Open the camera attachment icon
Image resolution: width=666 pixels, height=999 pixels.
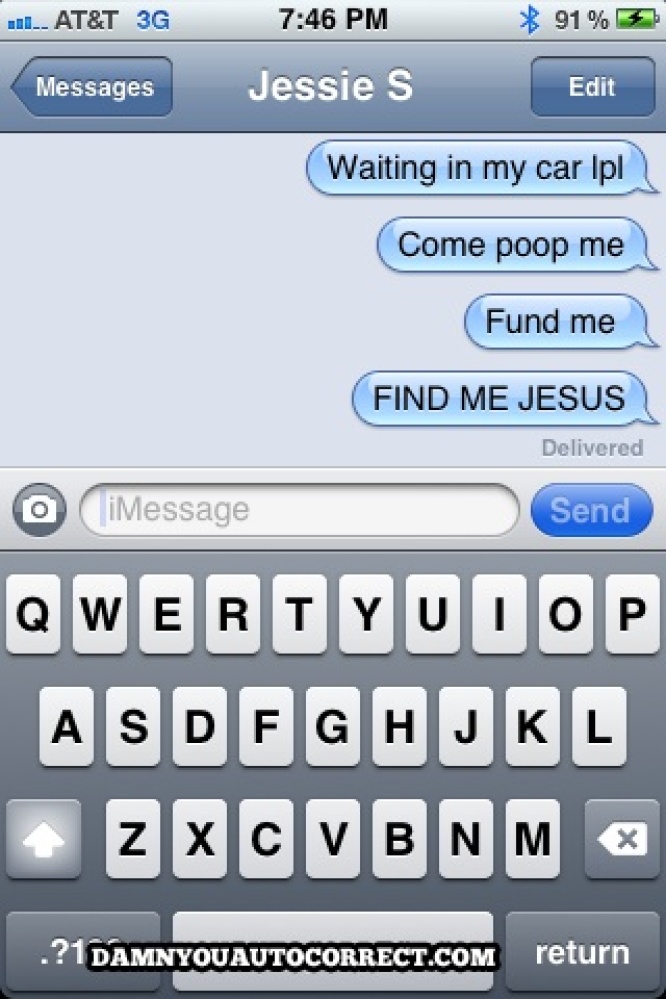click(40, 511)
